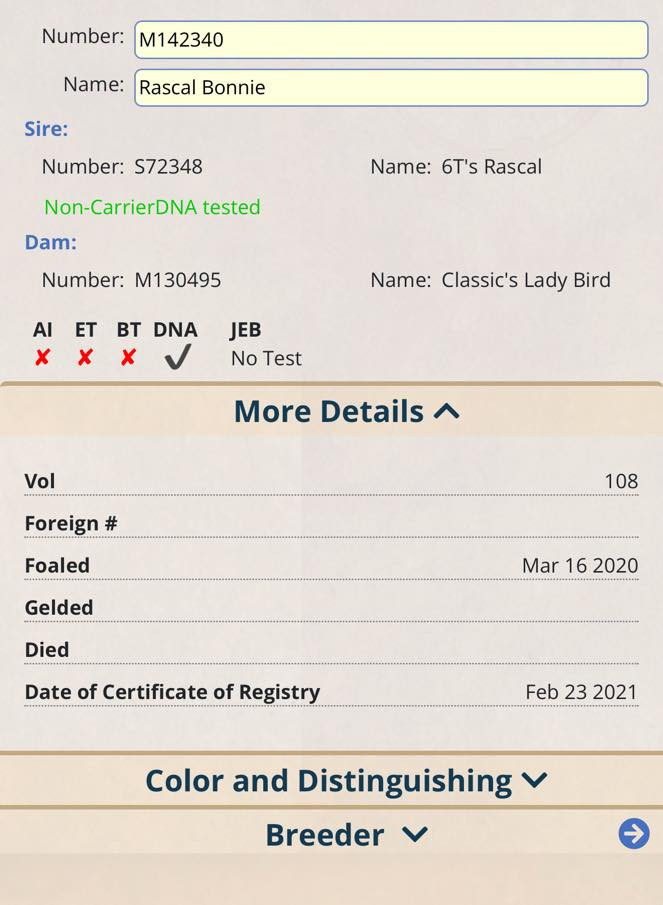The height and width of the screenshot is (905, 663).
Task: Expand Color and Distinguishing section
Action: click(346, 780)
